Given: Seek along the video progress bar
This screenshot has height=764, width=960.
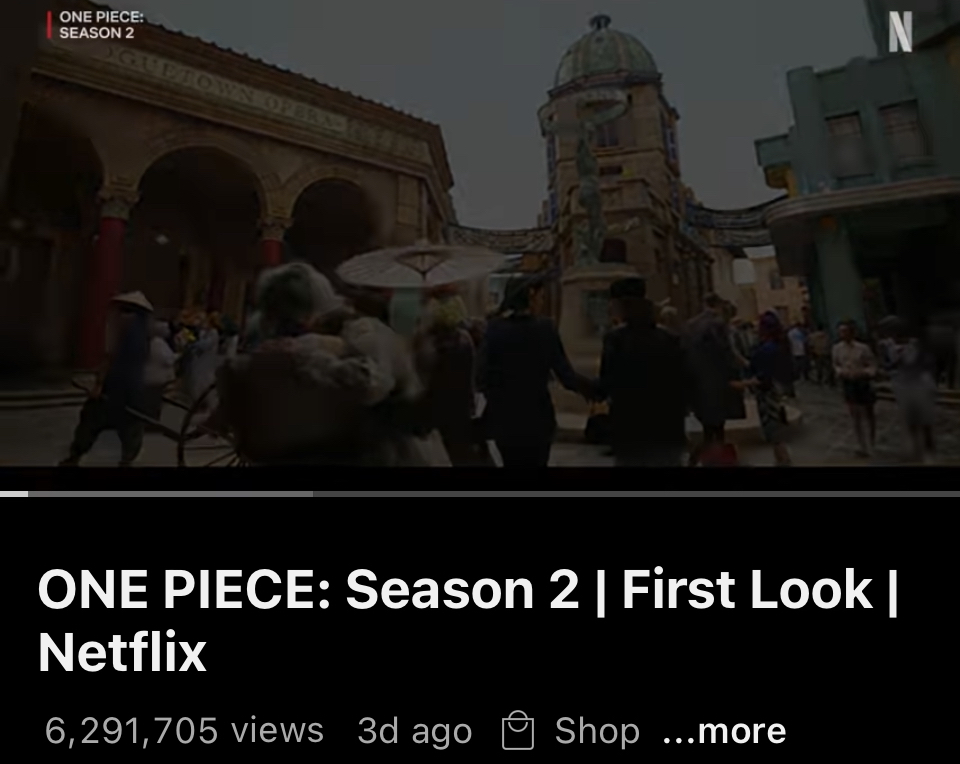Looking at the screenshot, I should pos(480,493).
